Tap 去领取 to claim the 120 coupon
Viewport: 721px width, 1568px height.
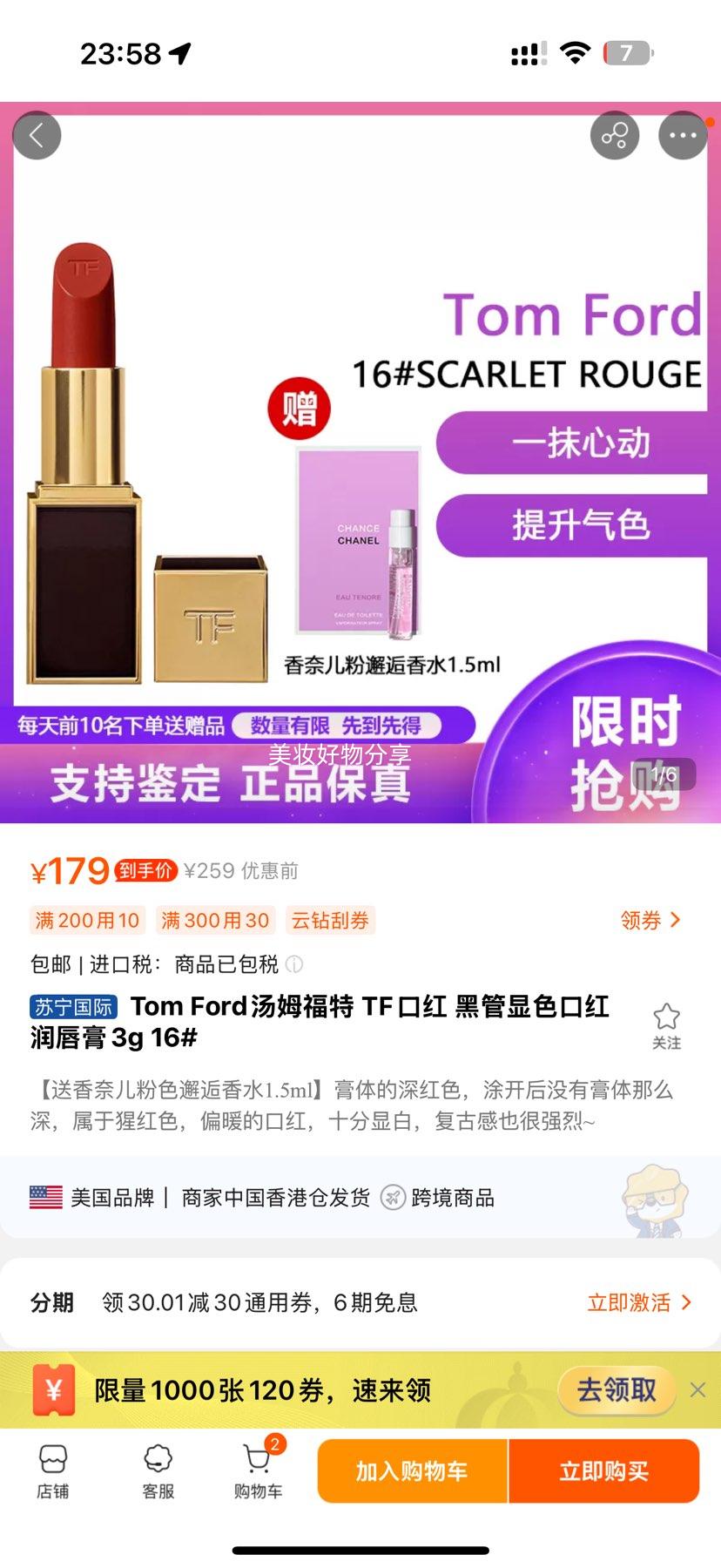(616, 1390)
